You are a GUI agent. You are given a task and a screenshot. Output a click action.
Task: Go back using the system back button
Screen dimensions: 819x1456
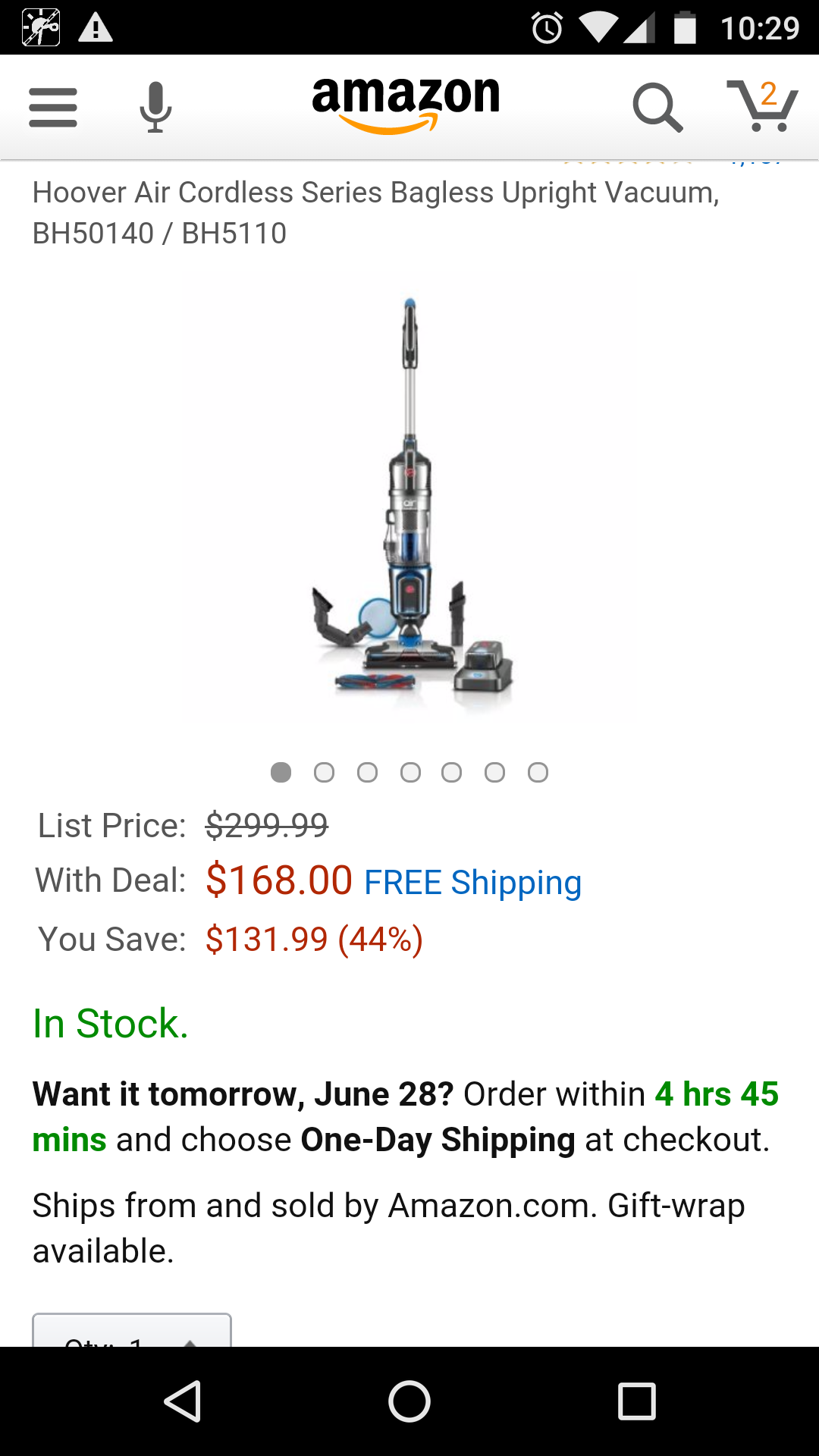(x=183, y=1401)
